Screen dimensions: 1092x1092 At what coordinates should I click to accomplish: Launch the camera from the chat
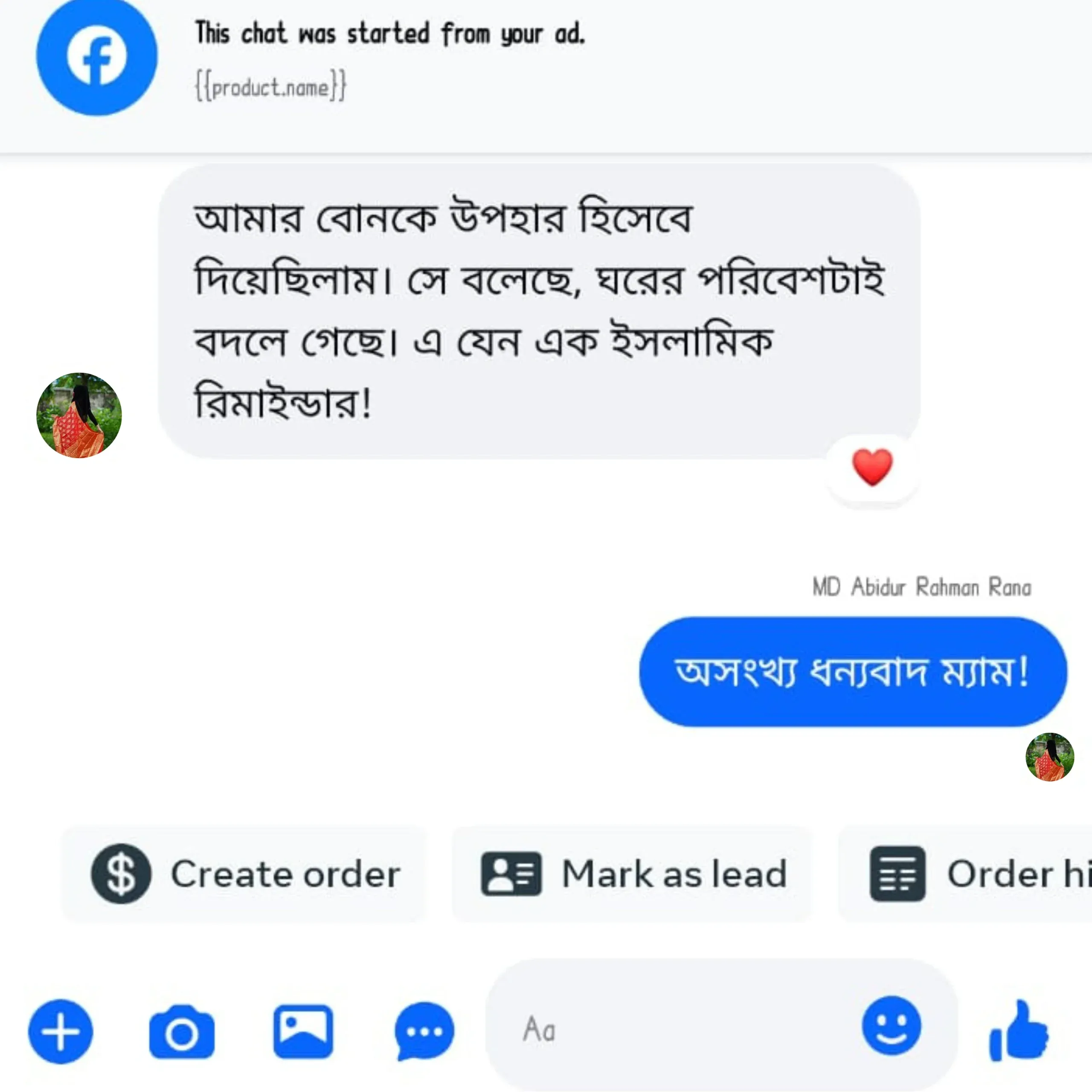181,1031
